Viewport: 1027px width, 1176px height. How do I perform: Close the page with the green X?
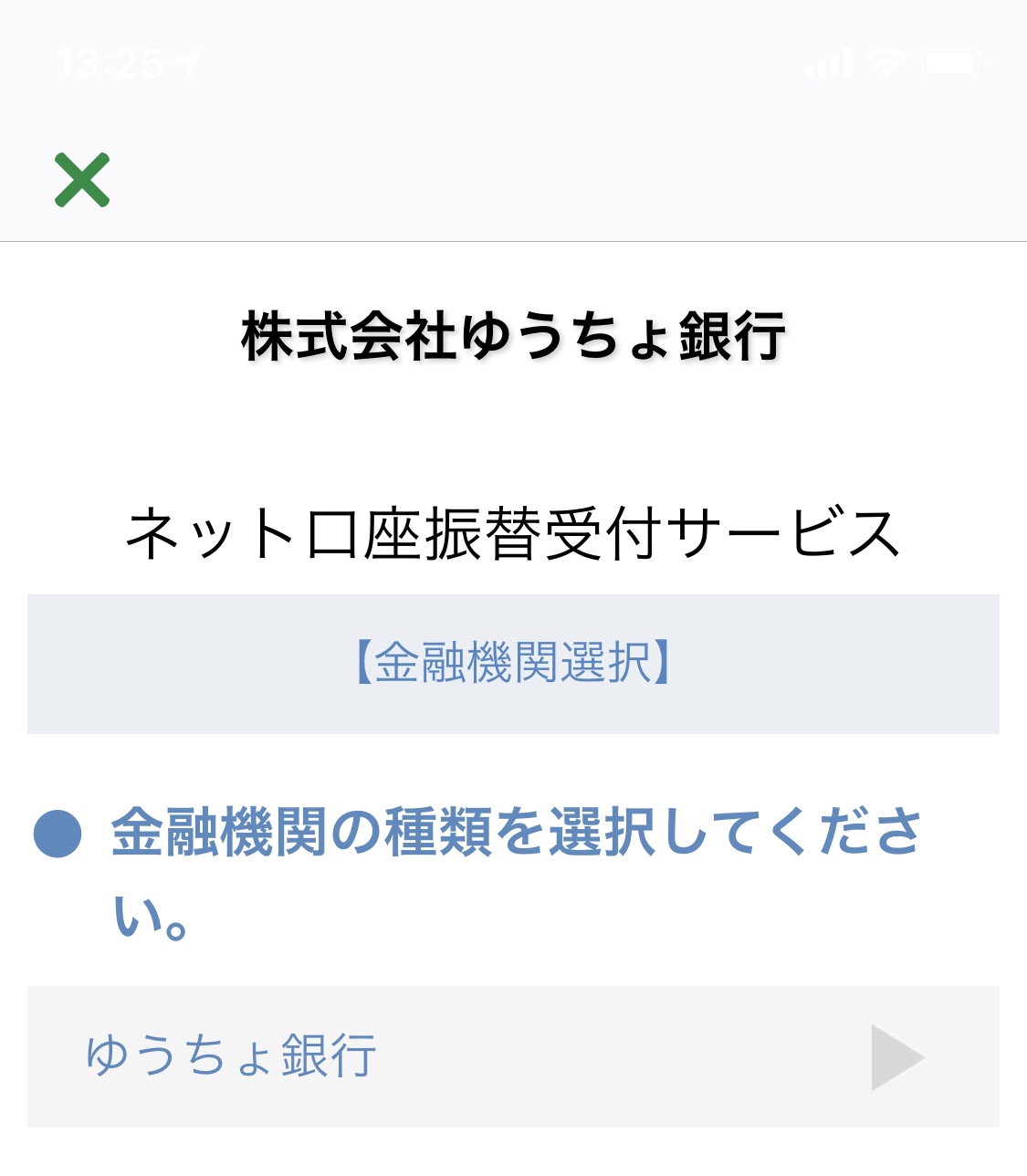tap(82, 180)
